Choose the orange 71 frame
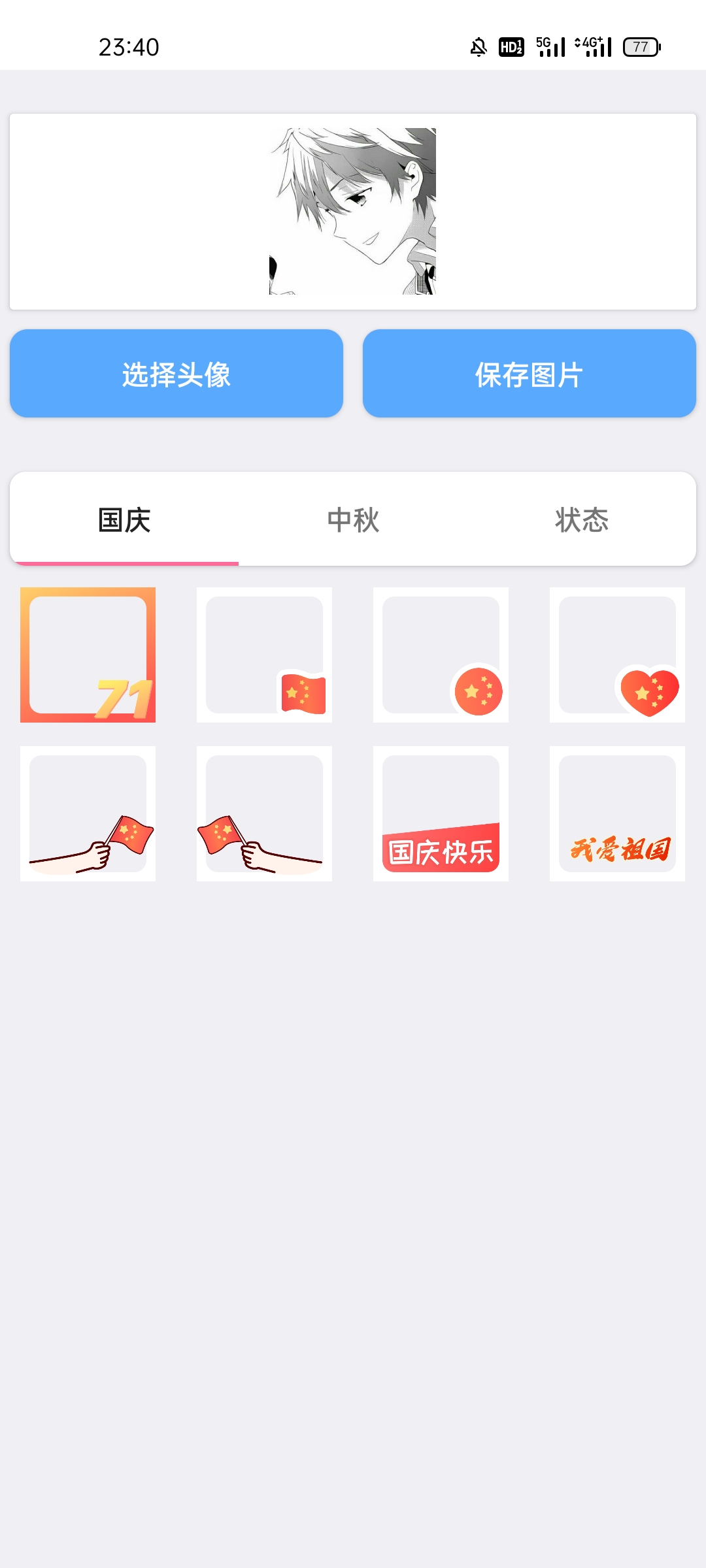Screen dimensions: 706x1568 (x=88, y=655)
